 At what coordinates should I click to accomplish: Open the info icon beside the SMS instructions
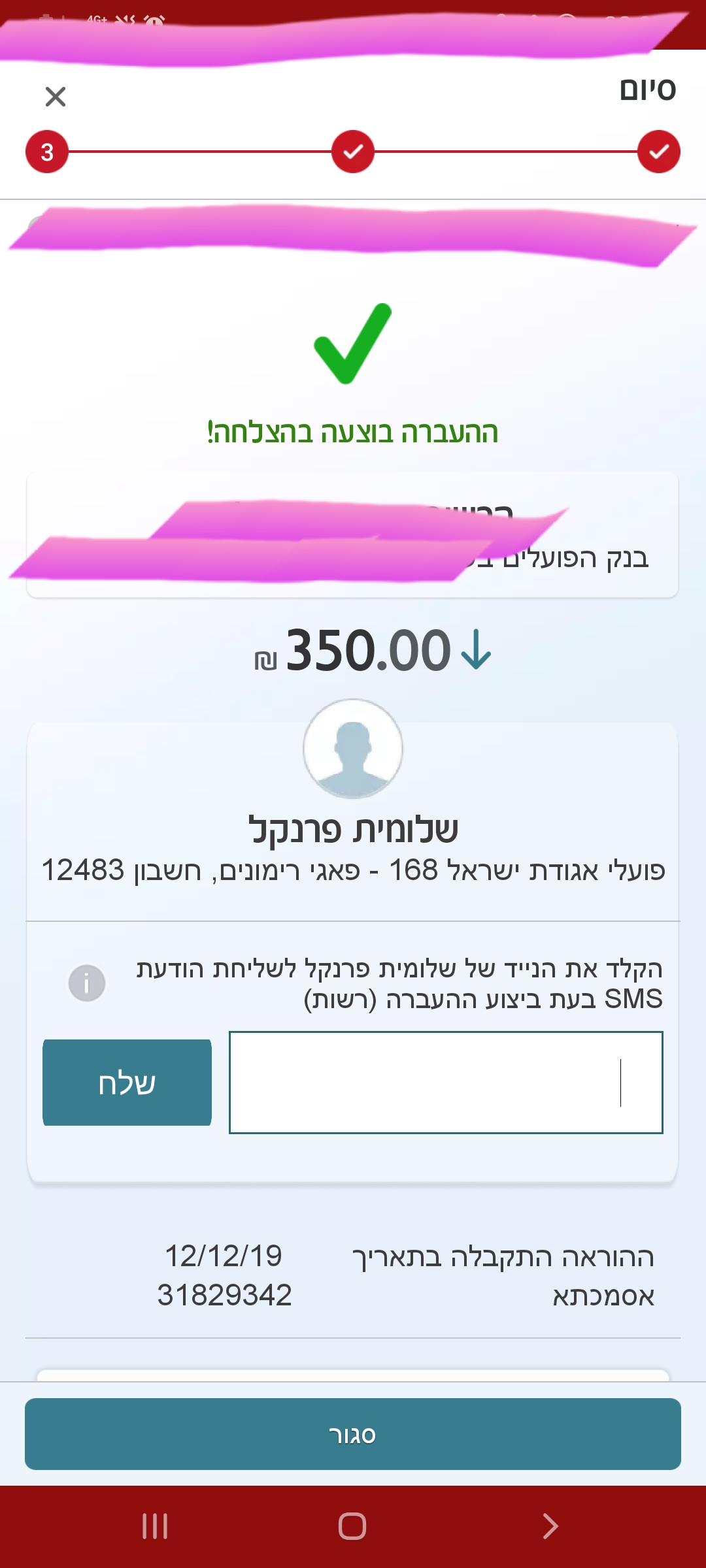(x=87, y=983)
